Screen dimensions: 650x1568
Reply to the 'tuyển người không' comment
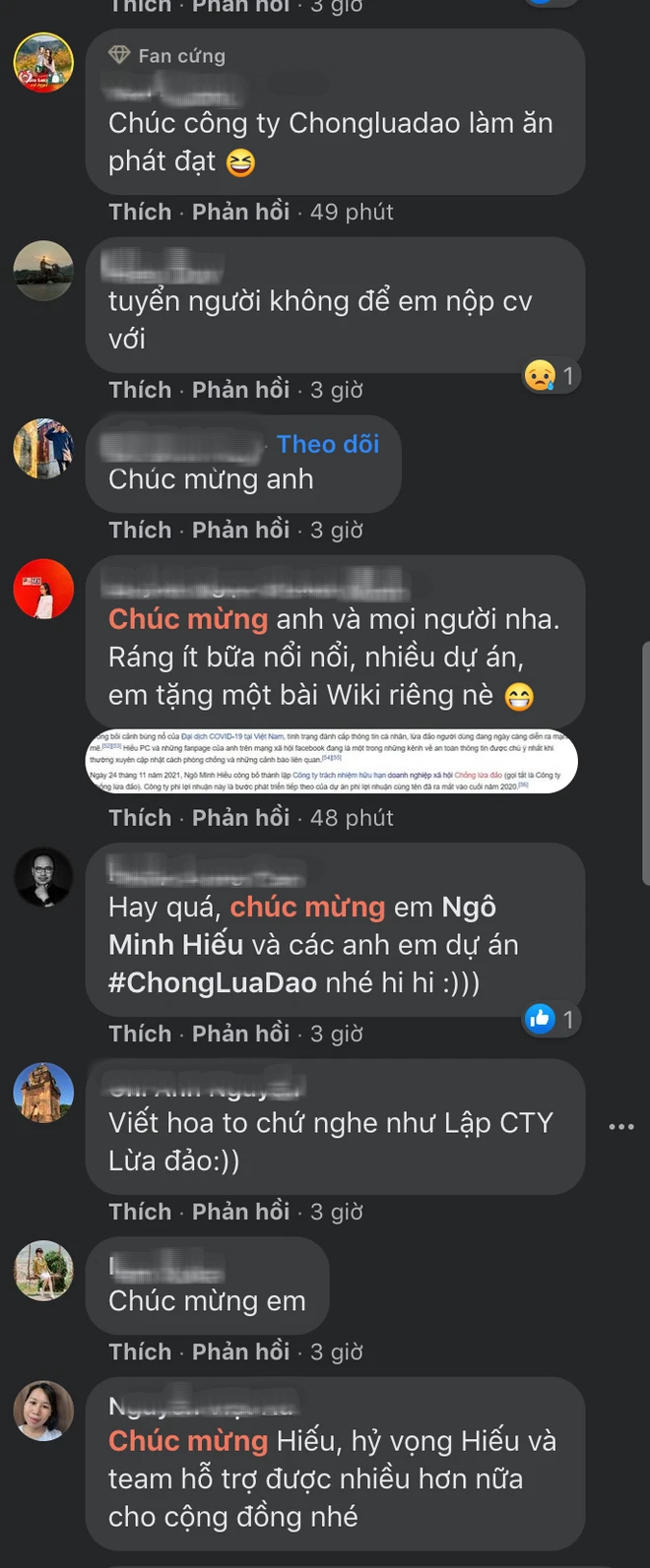point(240,390)
